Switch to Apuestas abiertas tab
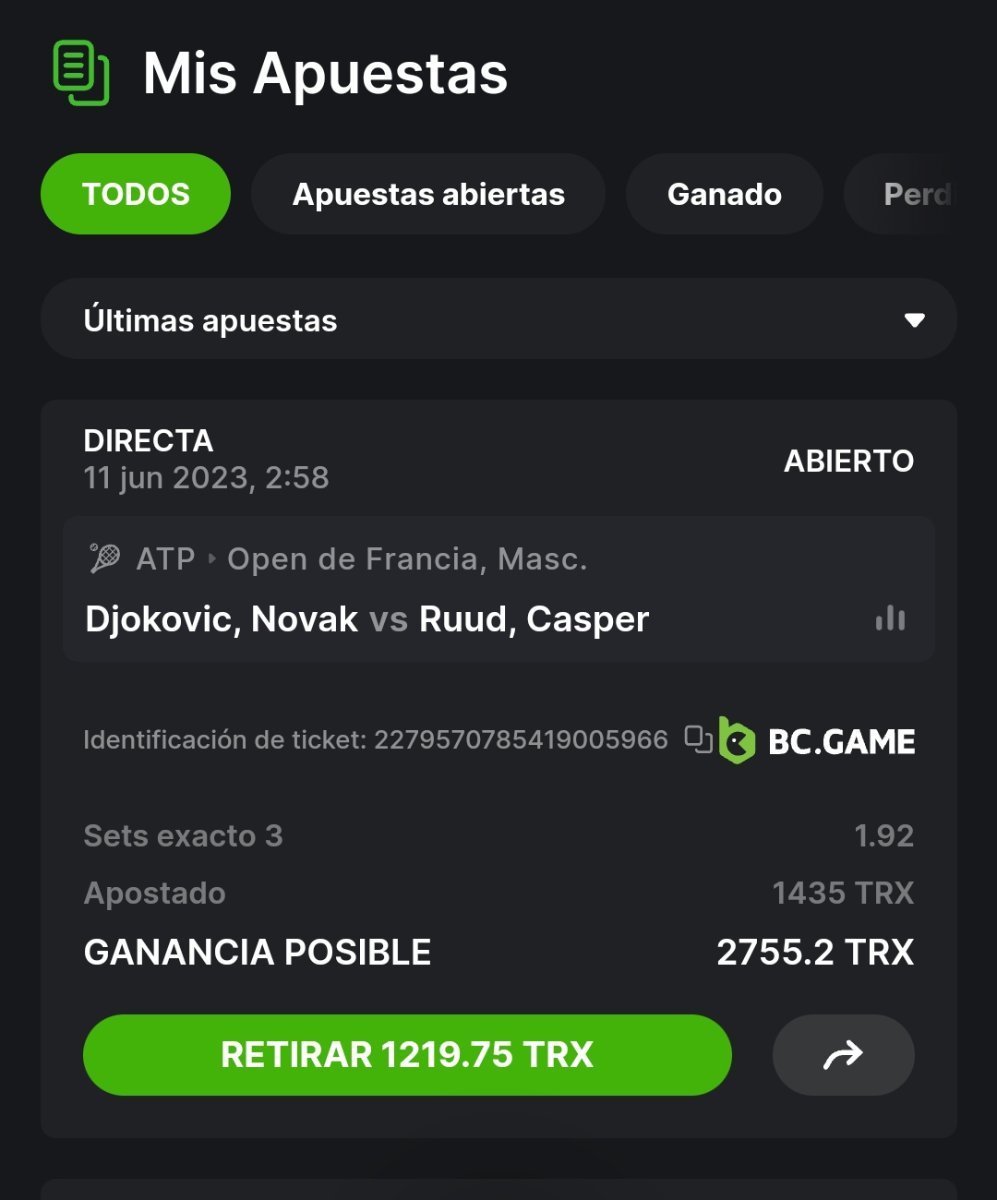This screenshot has width=997, height=1200. click(428, 194)
